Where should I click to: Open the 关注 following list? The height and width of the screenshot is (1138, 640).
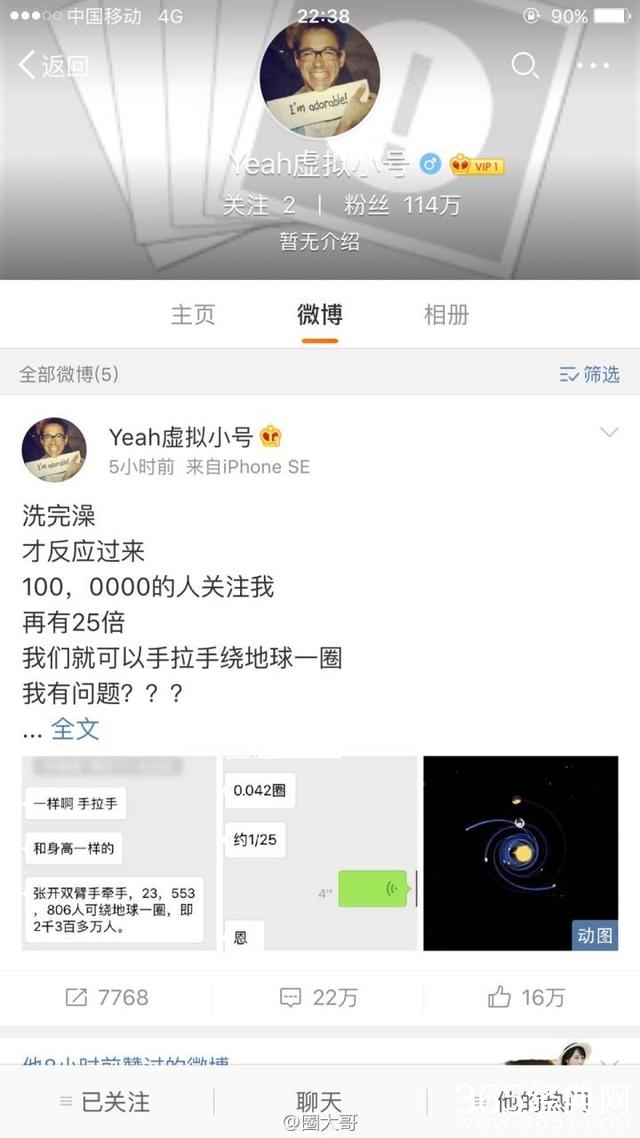[x=258, y=205]
